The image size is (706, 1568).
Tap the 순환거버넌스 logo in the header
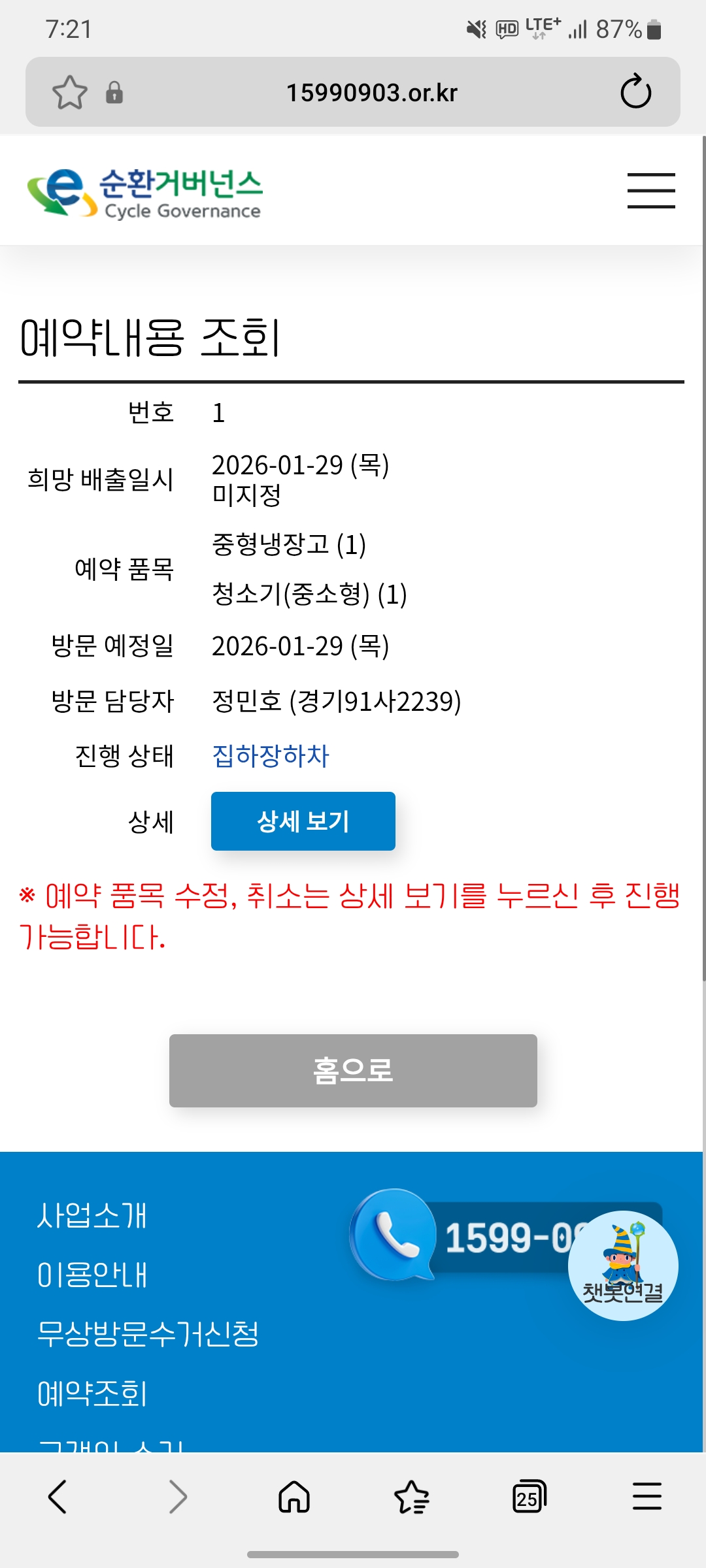click(144, 193)
